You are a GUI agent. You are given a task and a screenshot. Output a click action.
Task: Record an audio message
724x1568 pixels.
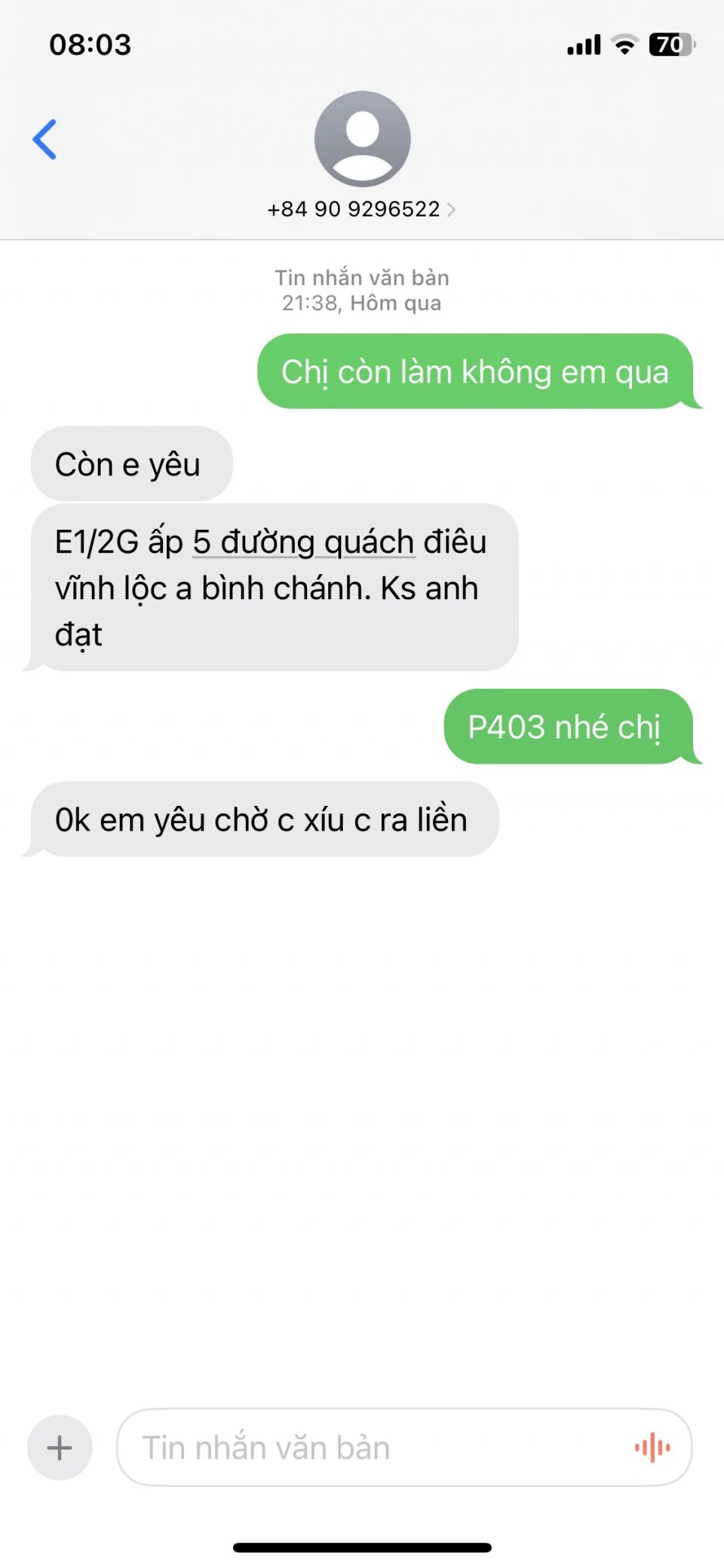652,1447
